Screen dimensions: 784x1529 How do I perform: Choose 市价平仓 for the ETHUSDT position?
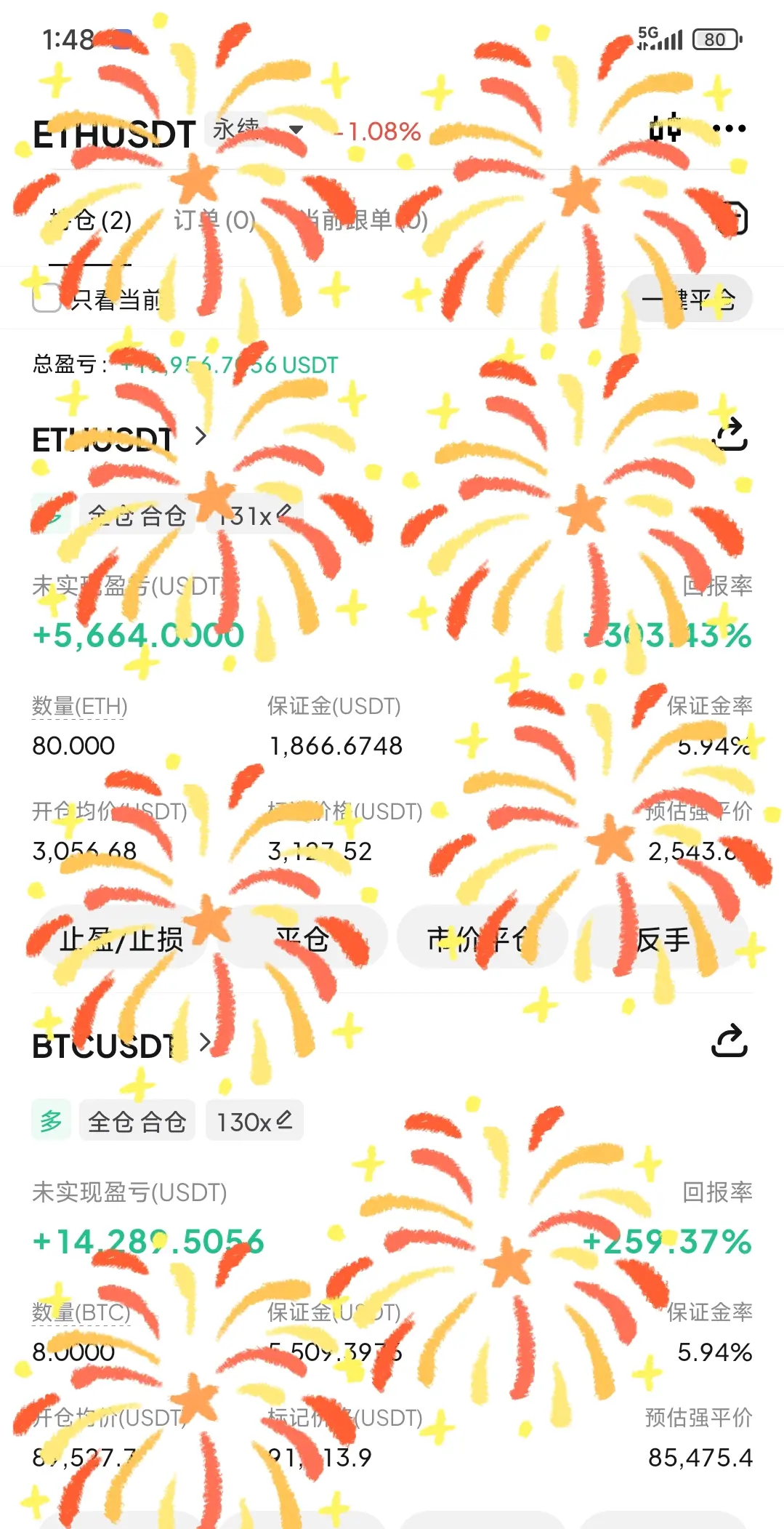[482, 939]
